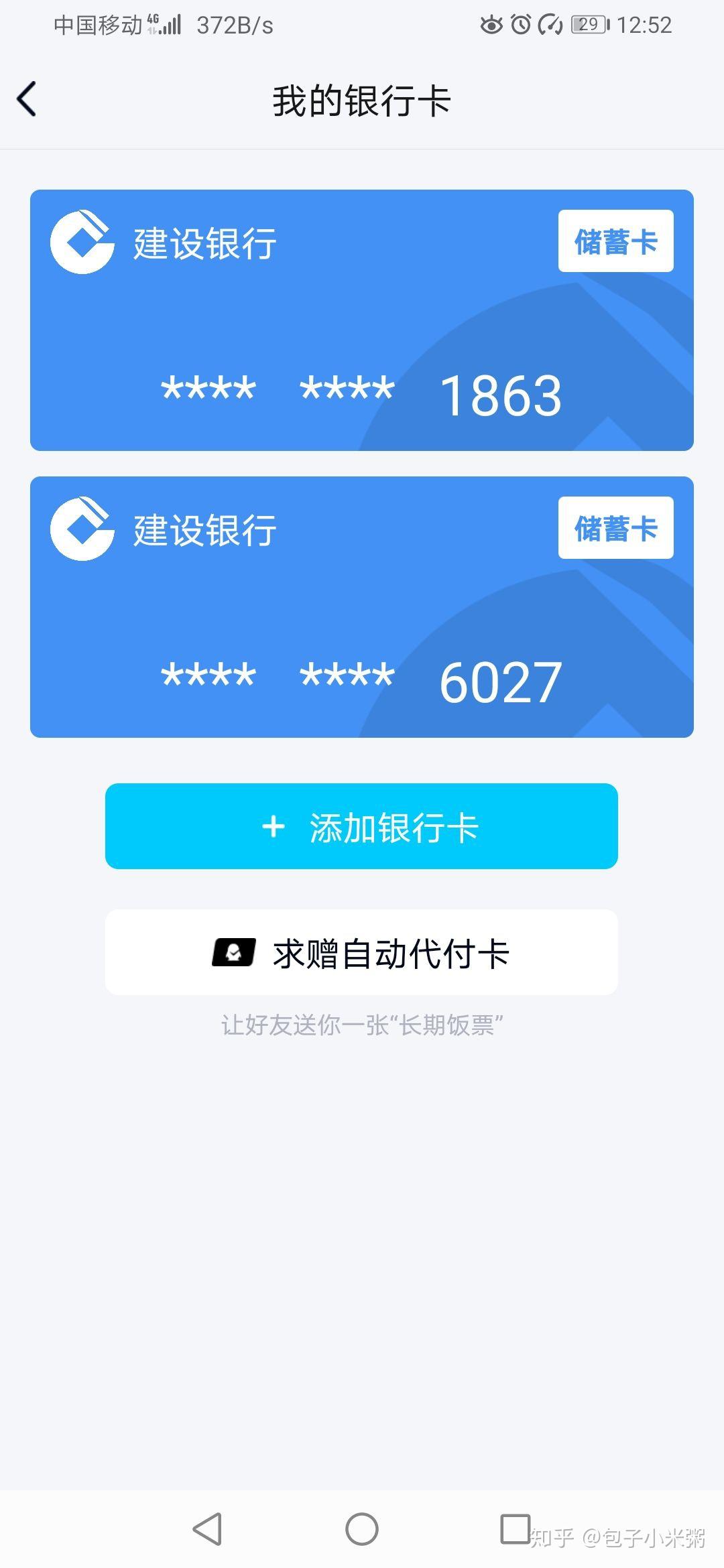Select the 储蓄卡 tag on card ending 6027
The image size is (724, 1568).
point(615,529)
